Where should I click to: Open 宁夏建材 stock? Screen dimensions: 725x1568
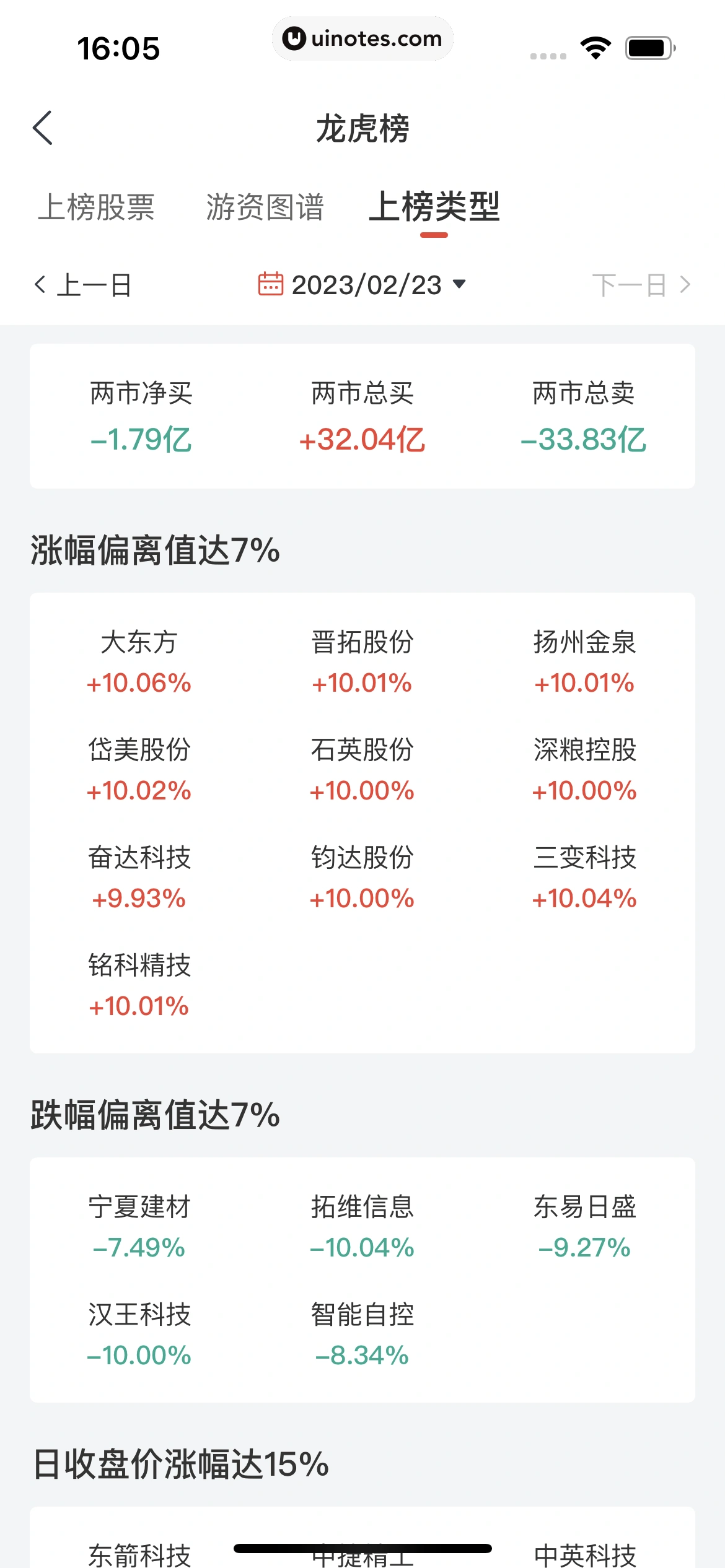[139, 1227]
